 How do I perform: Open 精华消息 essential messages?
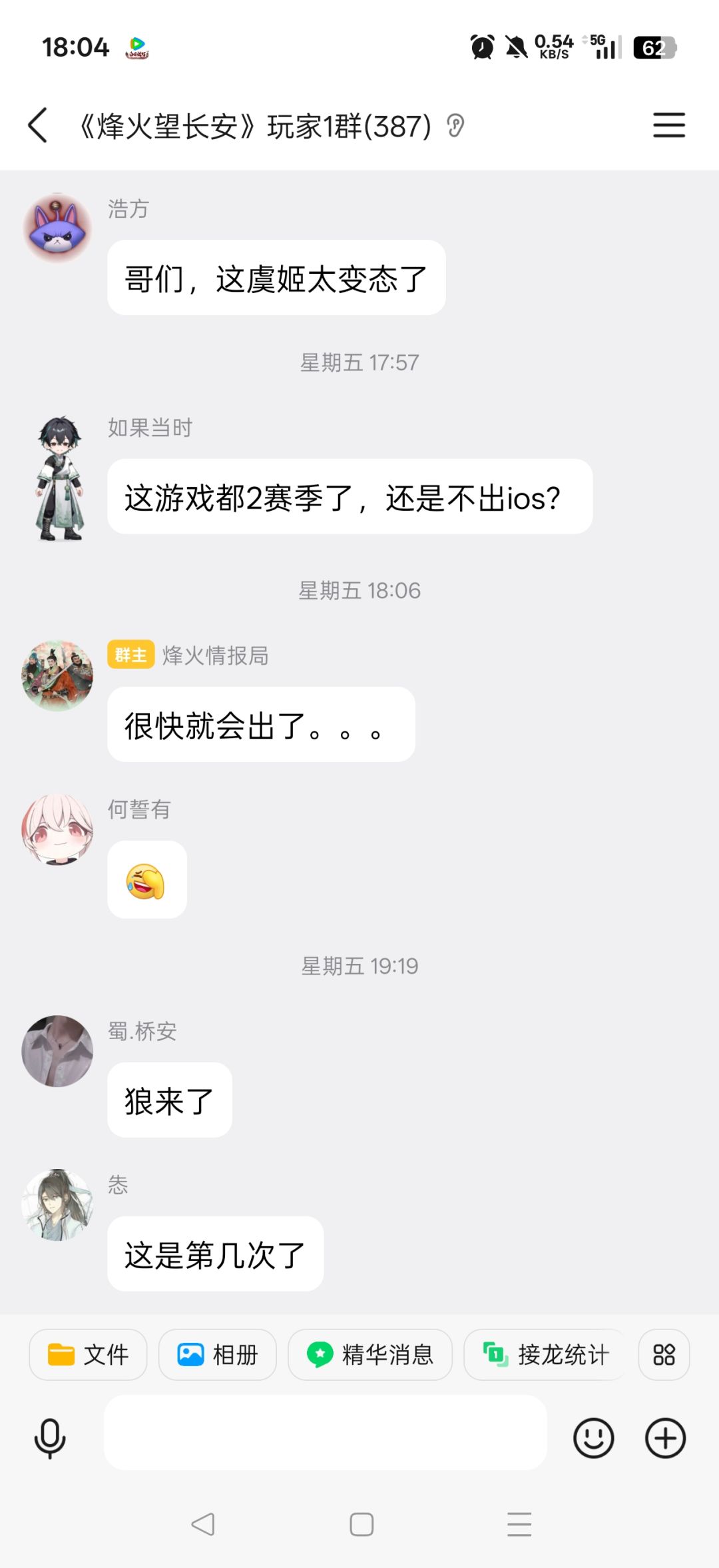(x=369, y=1354)
